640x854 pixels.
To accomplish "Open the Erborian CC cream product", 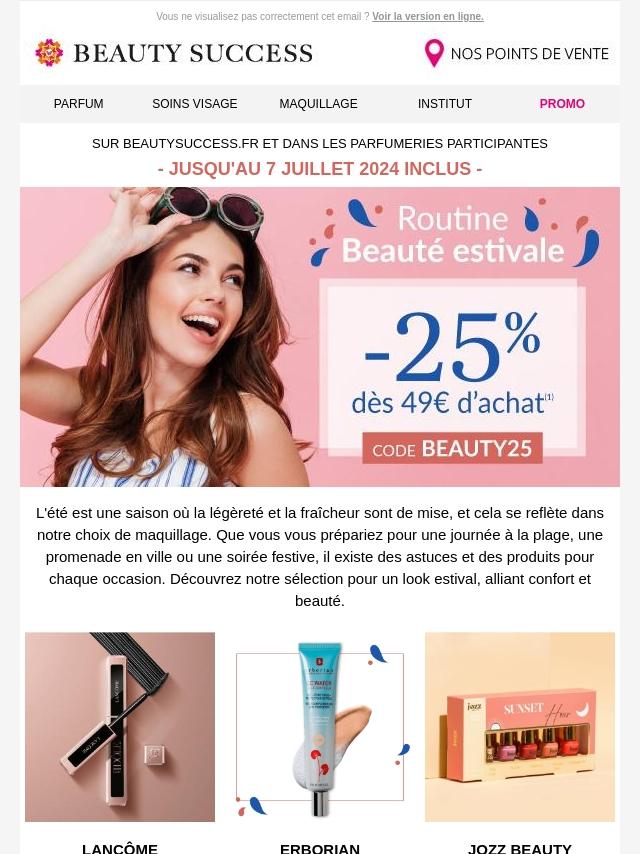I will (x=320, y=727).
